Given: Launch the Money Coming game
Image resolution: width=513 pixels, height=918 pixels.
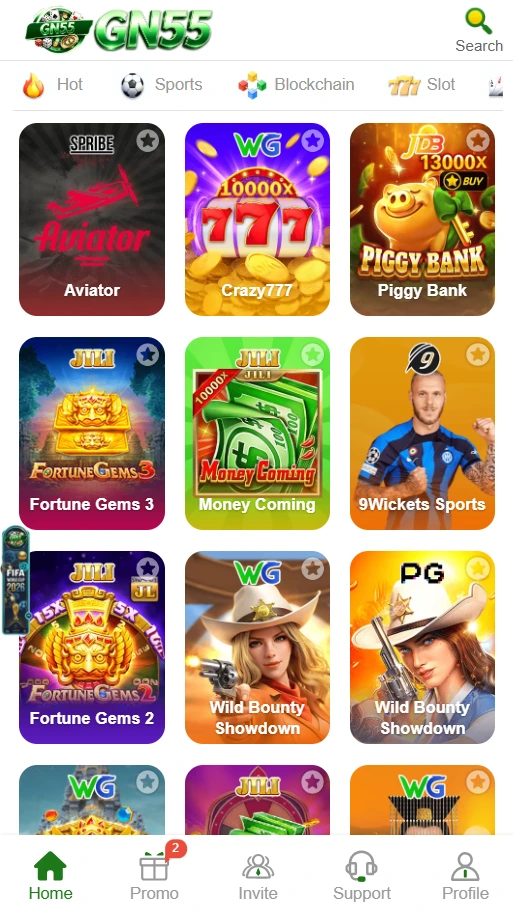Looking at the screenshot, I should click(x=257, y=433).
